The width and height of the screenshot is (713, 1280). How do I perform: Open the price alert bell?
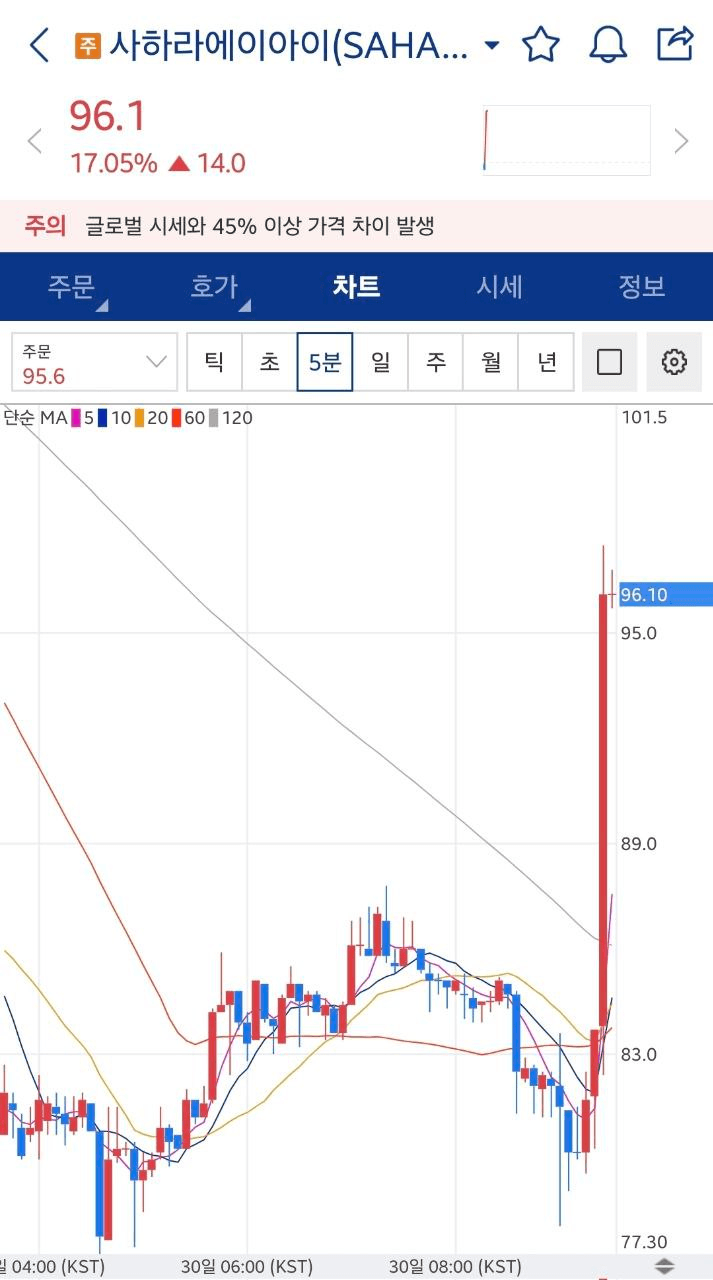[608, 45]
